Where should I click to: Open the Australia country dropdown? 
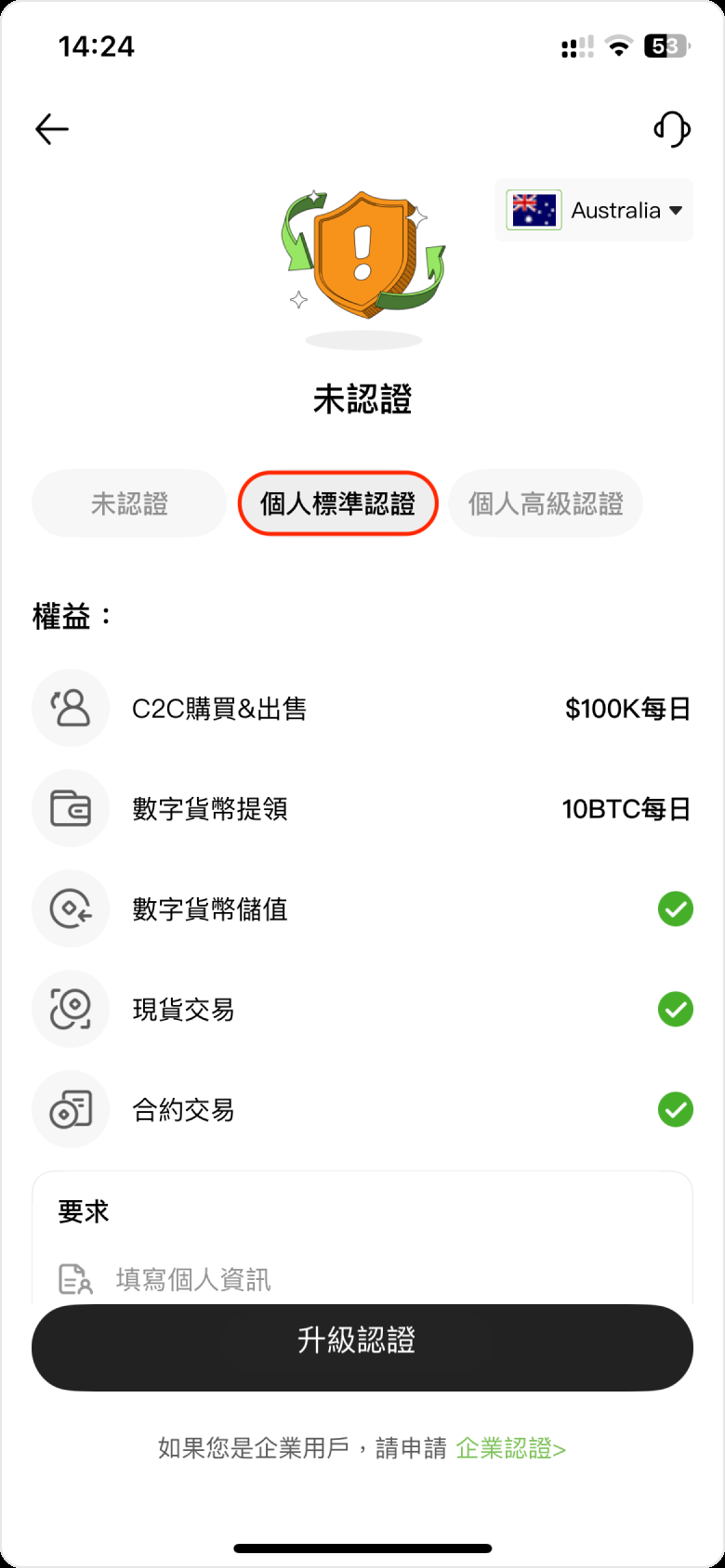point(595,211)
